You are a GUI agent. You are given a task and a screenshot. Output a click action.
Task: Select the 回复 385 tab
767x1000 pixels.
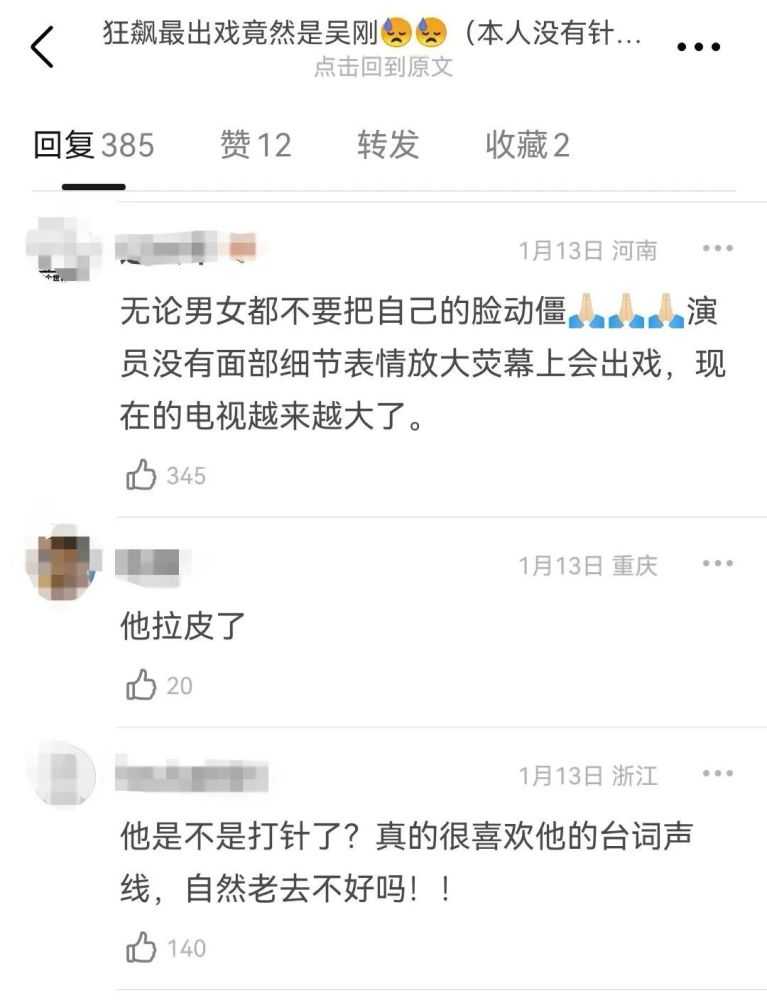pyautogui.click(x=94, y=146)
